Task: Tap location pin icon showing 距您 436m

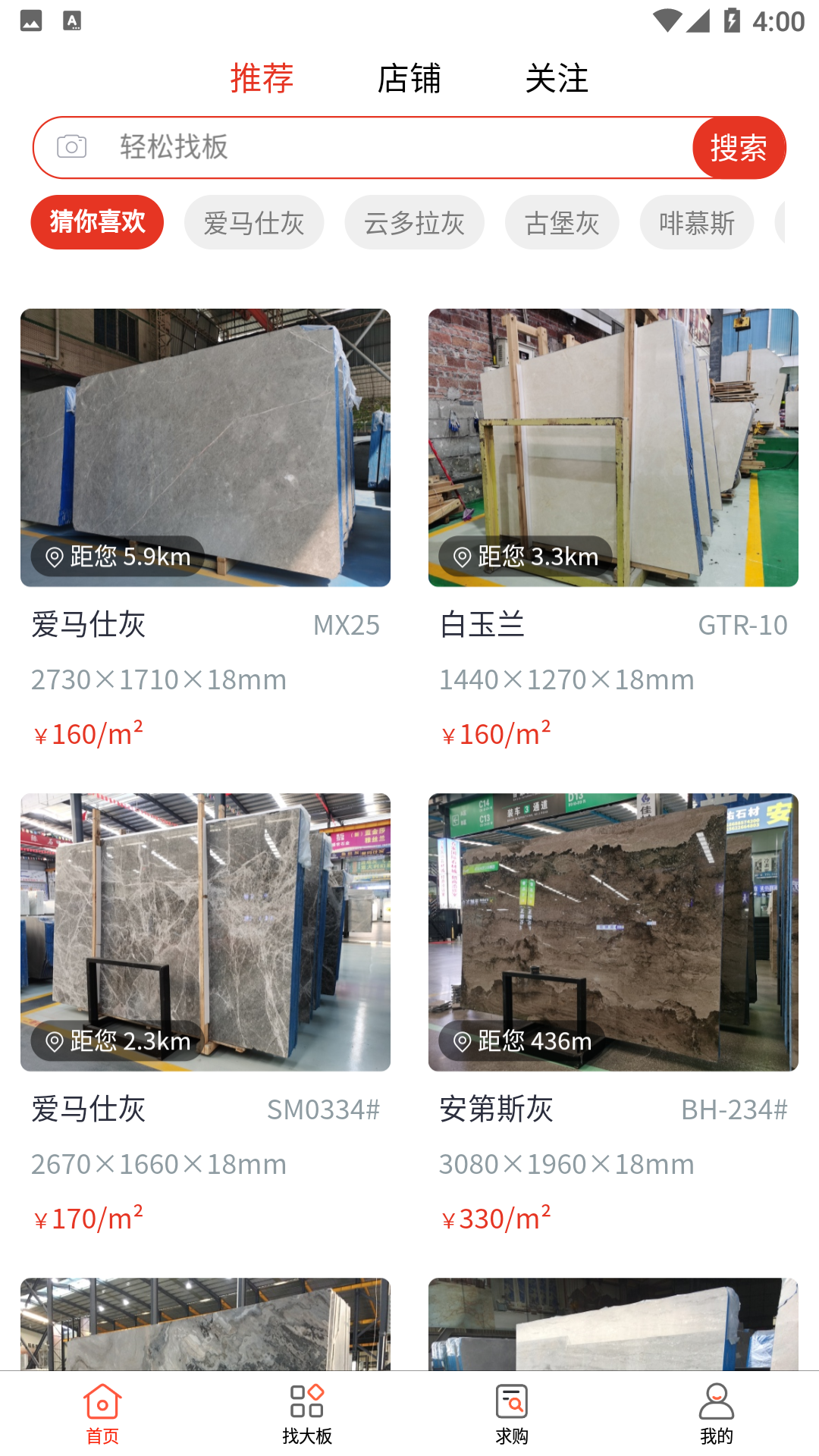Action: [x=462, y=1042]
